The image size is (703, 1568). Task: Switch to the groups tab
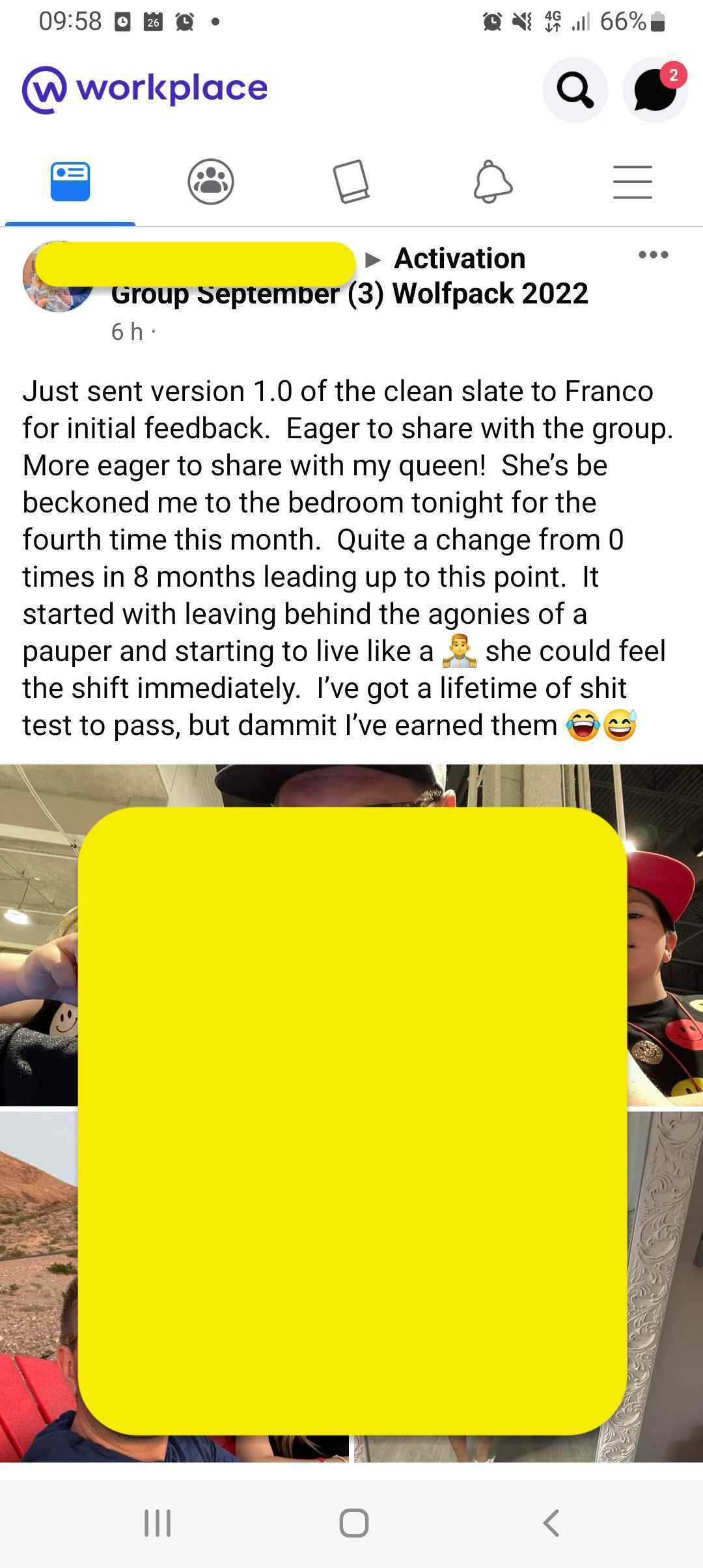click(211, 182)
